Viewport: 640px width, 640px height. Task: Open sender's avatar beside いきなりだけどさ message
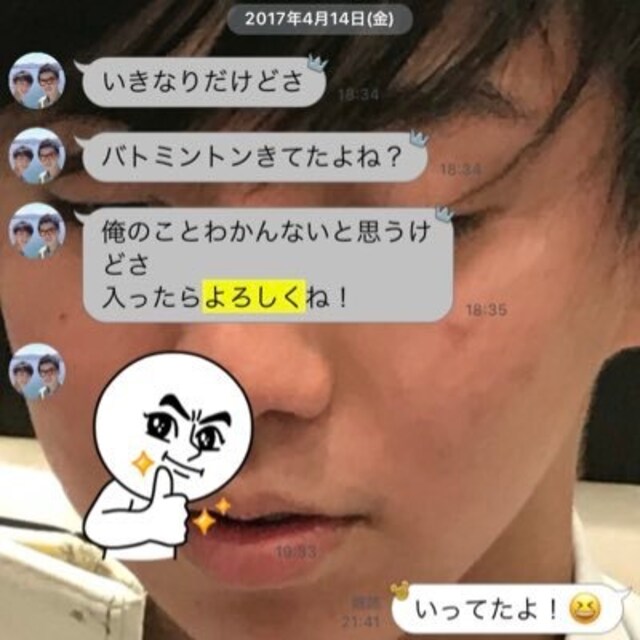[37, 81]
